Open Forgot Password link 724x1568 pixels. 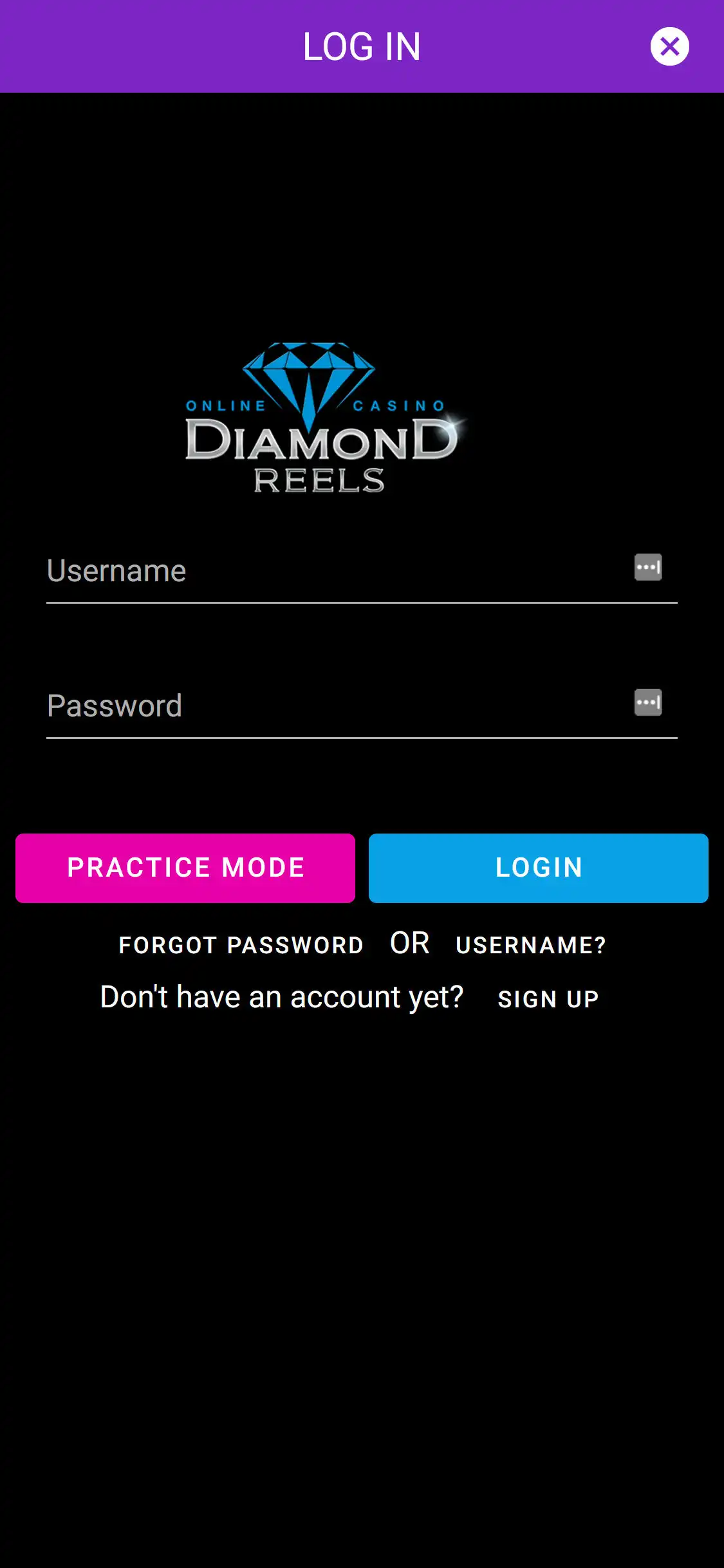coord(241,945)
